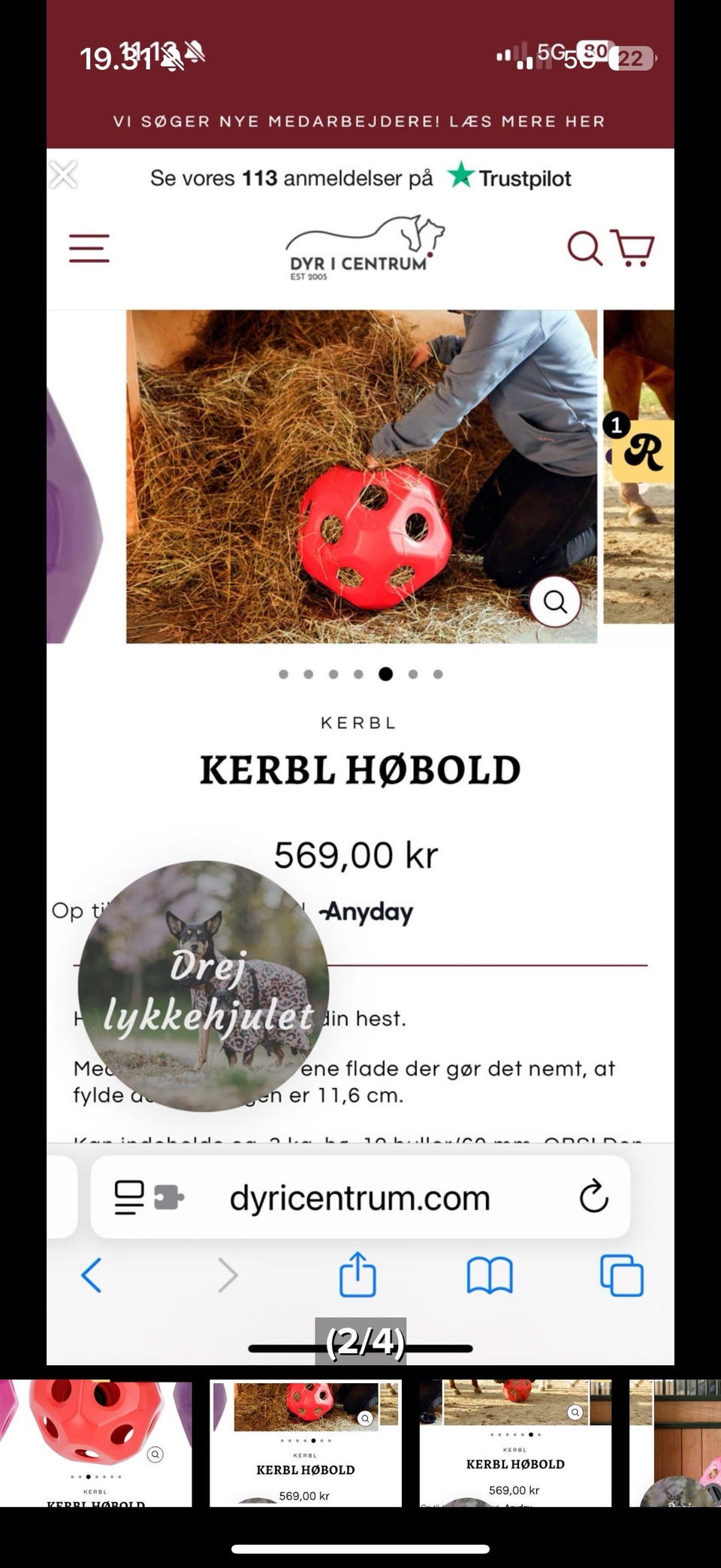
Task: Navigate back with Safari's back chevron
Action: click(92, 1275)
